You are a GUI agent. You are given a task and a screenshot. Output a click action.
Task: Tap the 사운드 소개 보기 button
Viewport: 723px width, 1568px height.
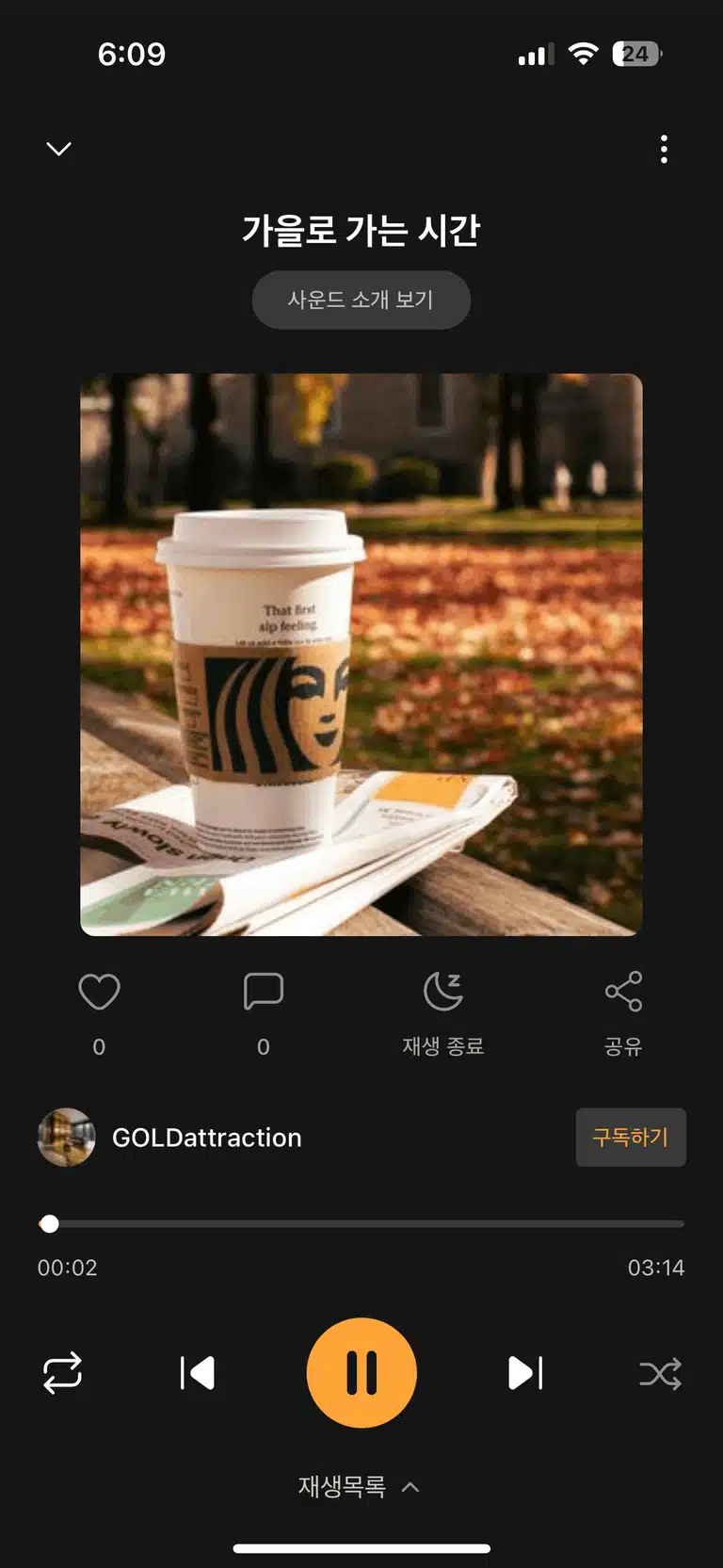click(x=361, y=299)
